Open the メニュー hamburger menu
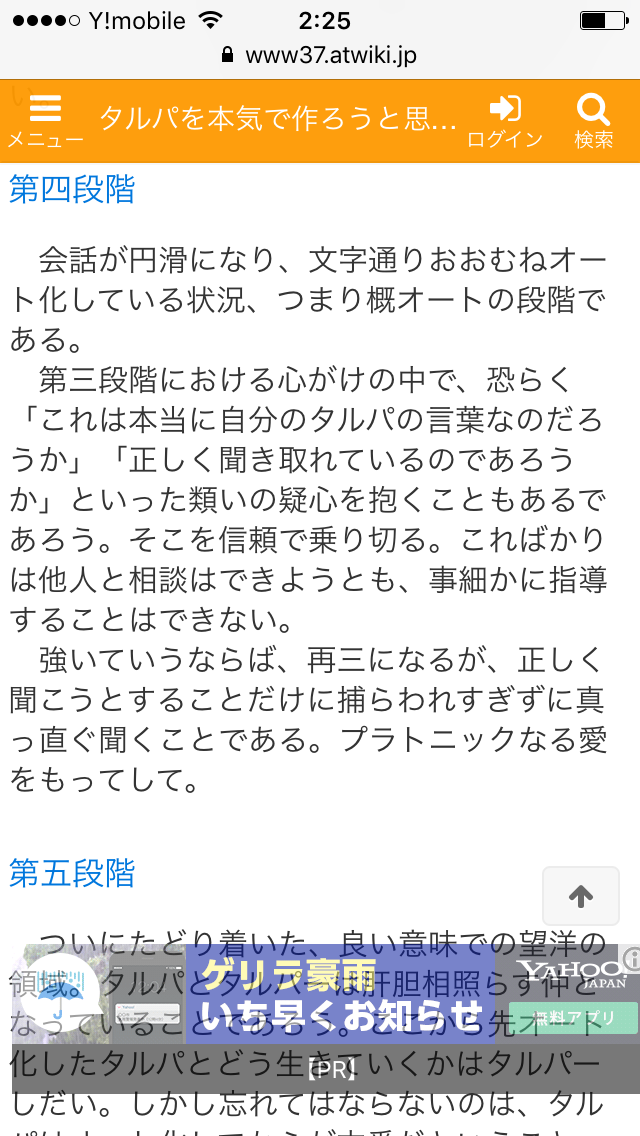This screenshot has width=640, height=1136. (45, 120)
